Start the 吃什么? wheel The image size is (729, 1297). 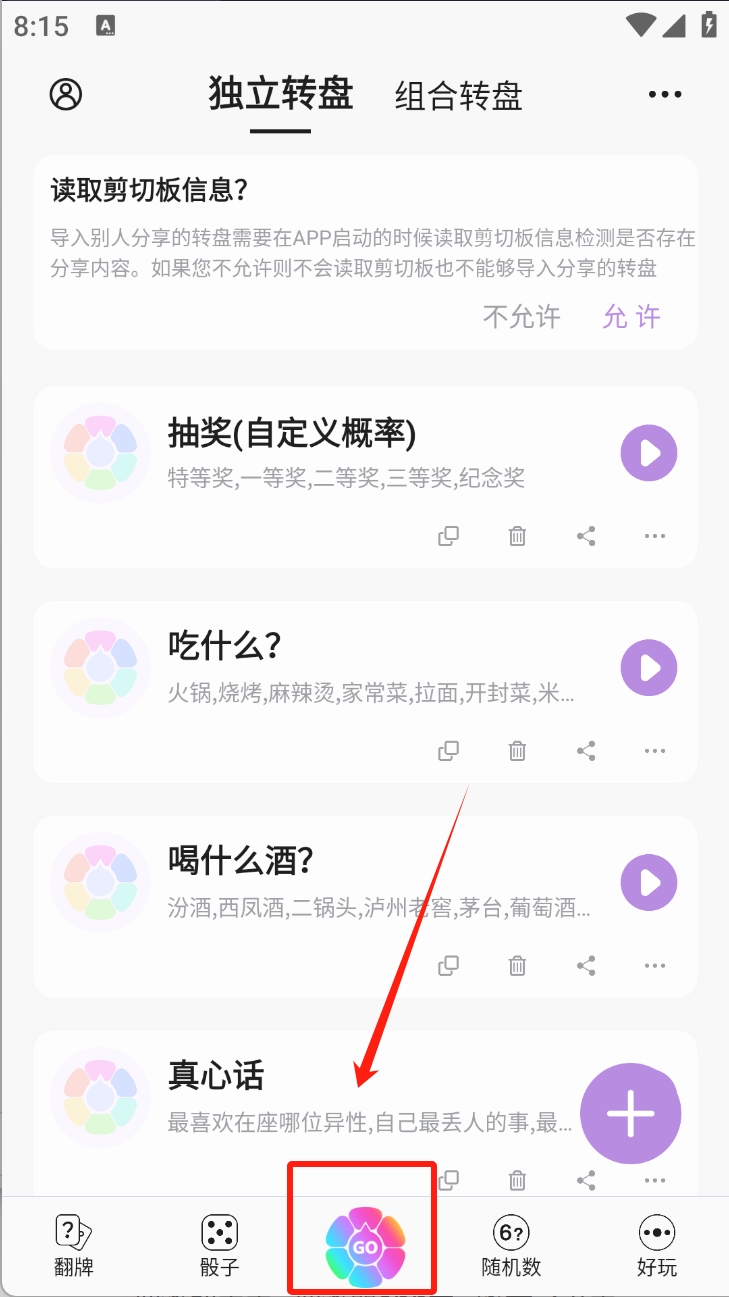click(649, 668)
